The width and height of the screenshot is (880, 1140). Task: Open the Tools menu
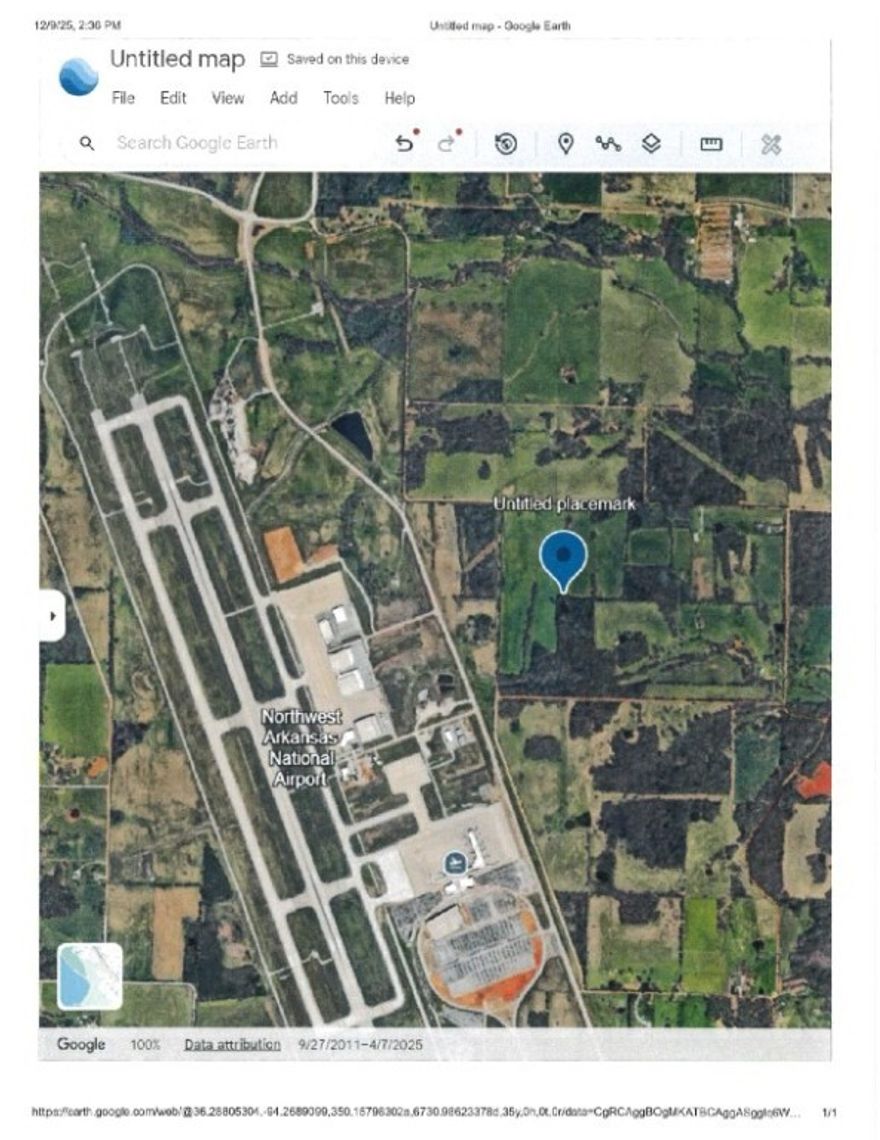click(x=341, y=98)
